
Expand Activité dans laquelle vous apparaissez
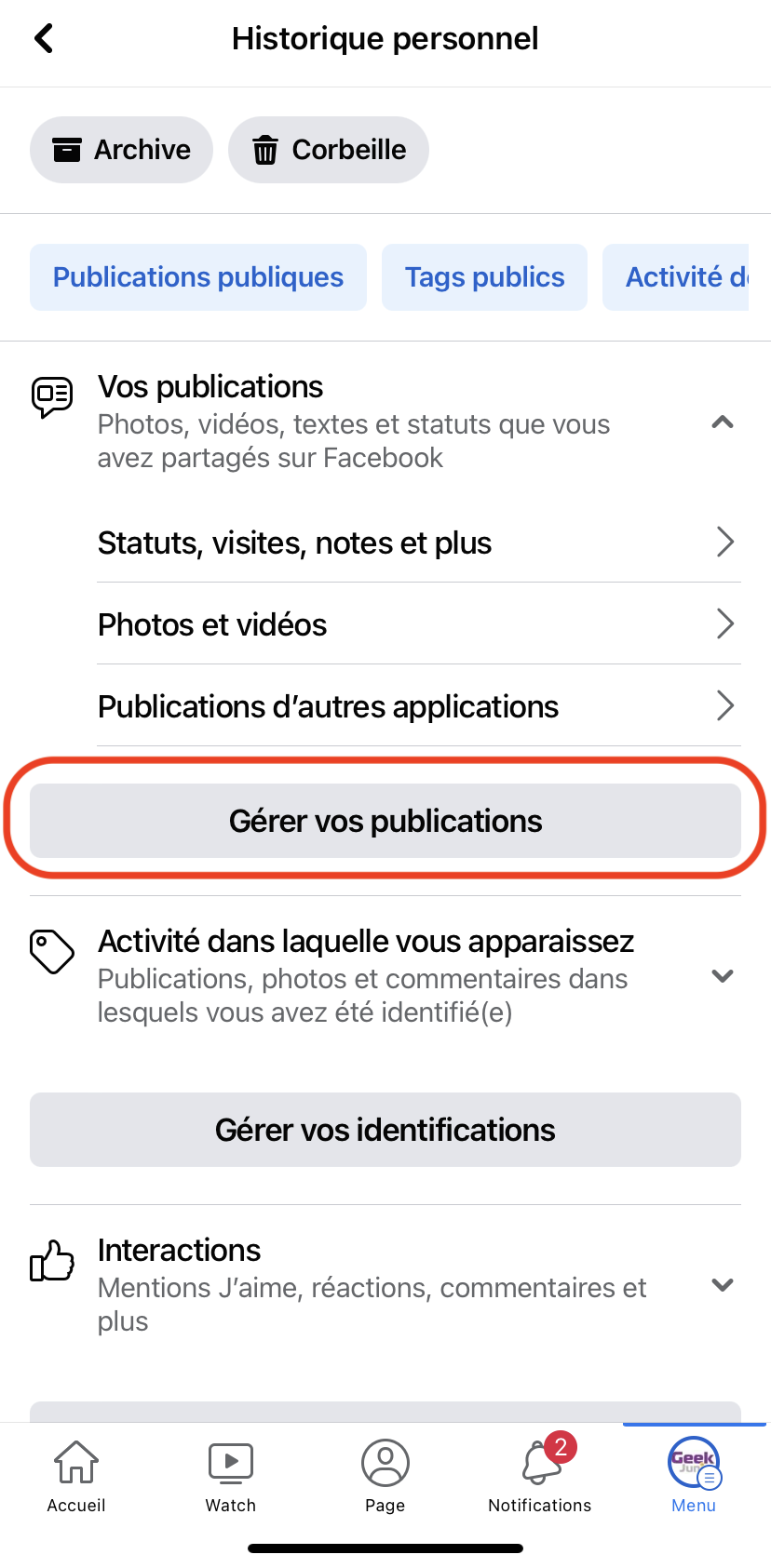point(722,976)
